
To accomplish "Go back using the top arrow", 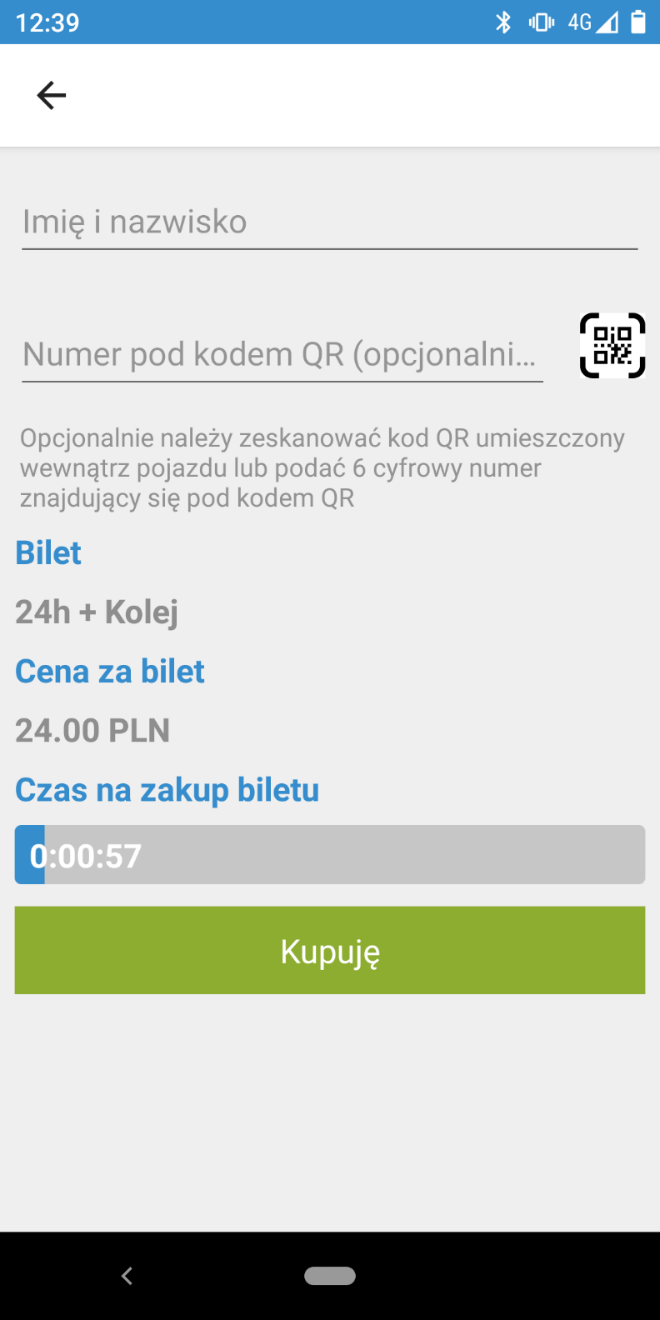I will click(x=51, y=95).
